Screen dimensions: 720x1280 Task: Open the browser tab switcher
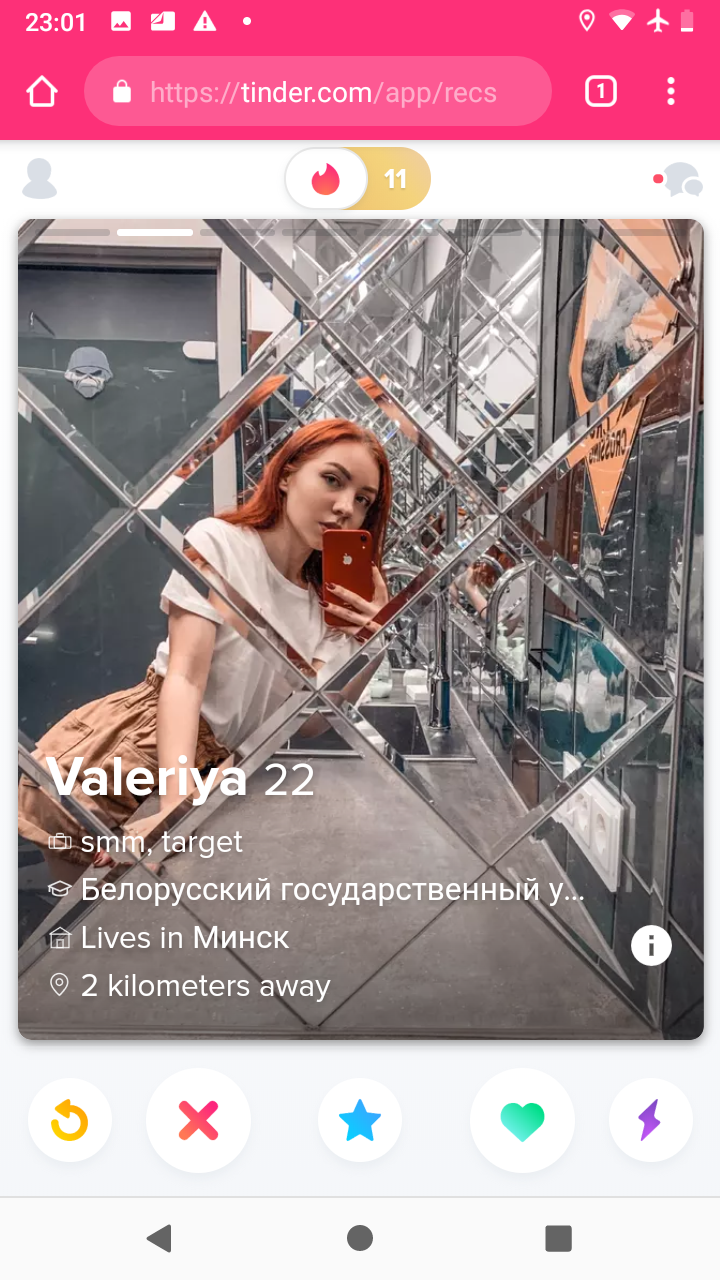[600, 92]
